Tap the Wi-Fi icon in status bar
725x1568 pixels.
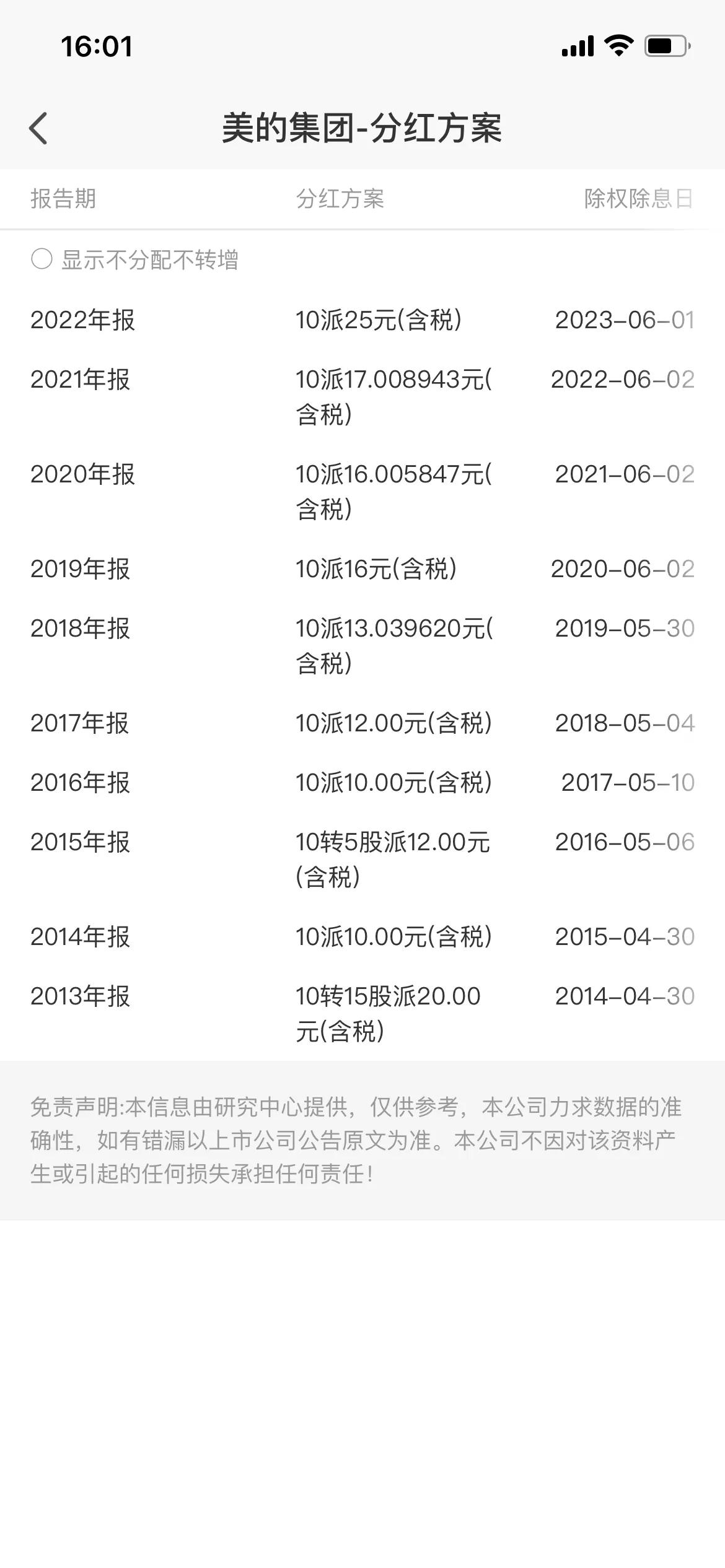620,46
